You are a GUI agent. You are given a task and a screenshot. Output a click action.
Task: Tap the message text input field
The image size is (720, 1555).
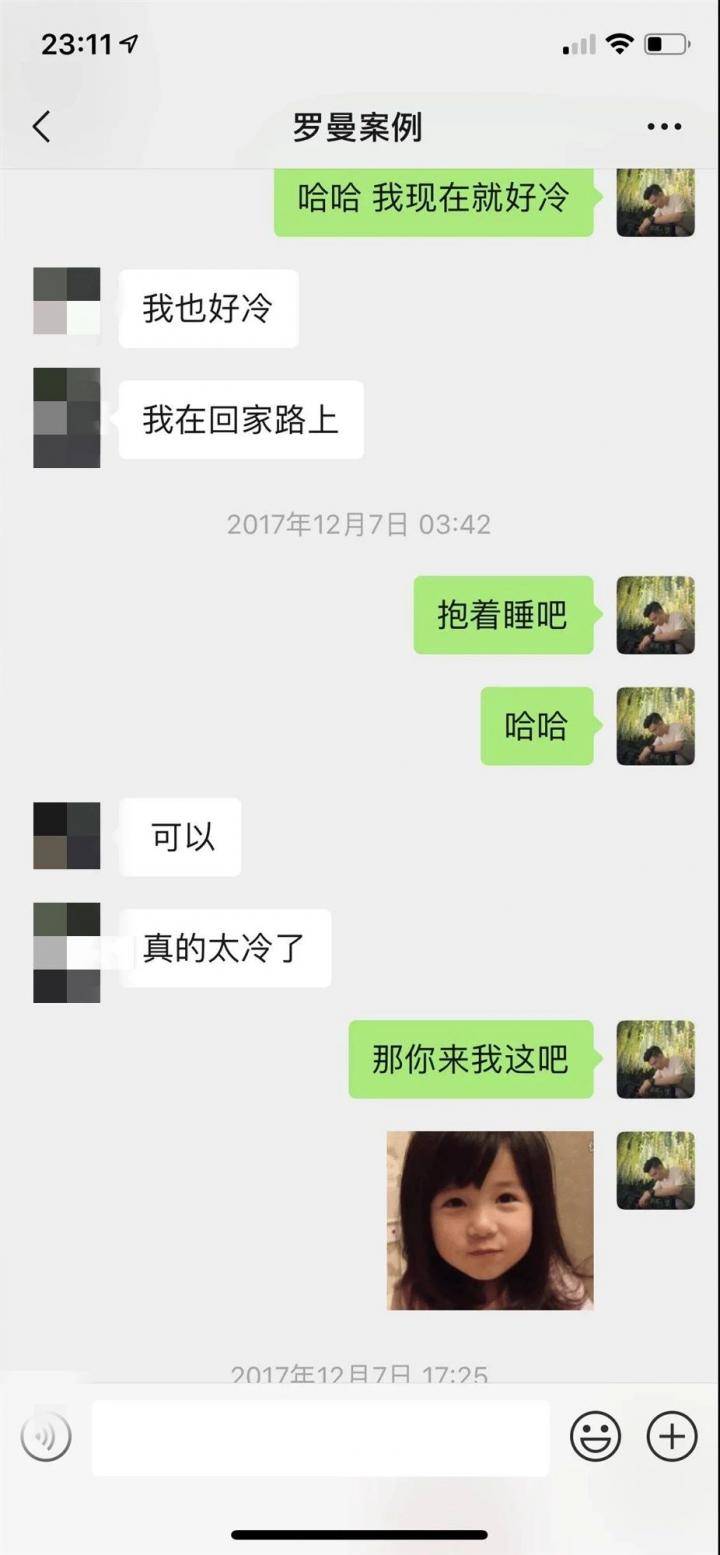coord(320,1438)
